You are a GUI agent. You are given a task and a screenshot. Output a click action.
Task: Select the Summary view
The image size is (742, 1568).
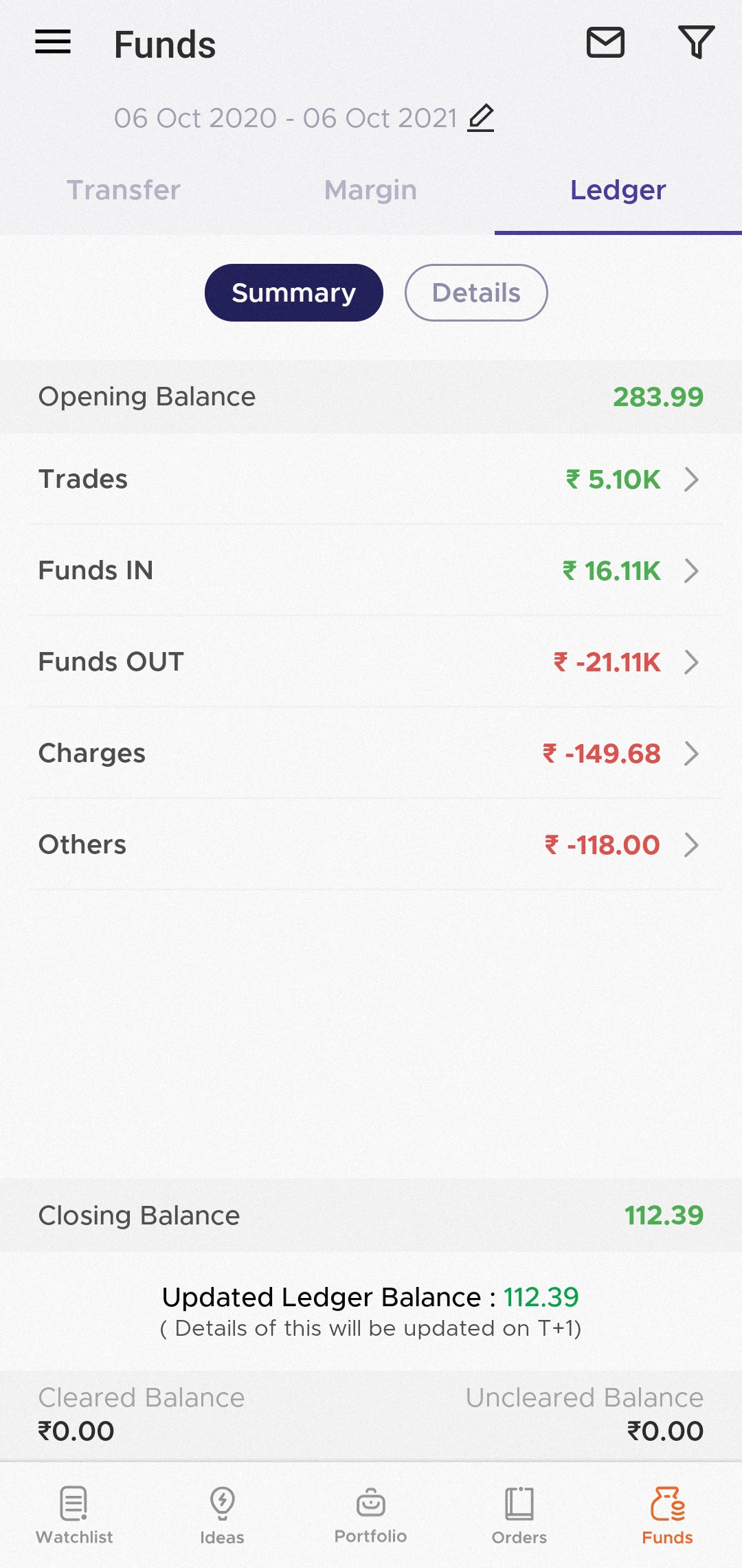[293, 293]
